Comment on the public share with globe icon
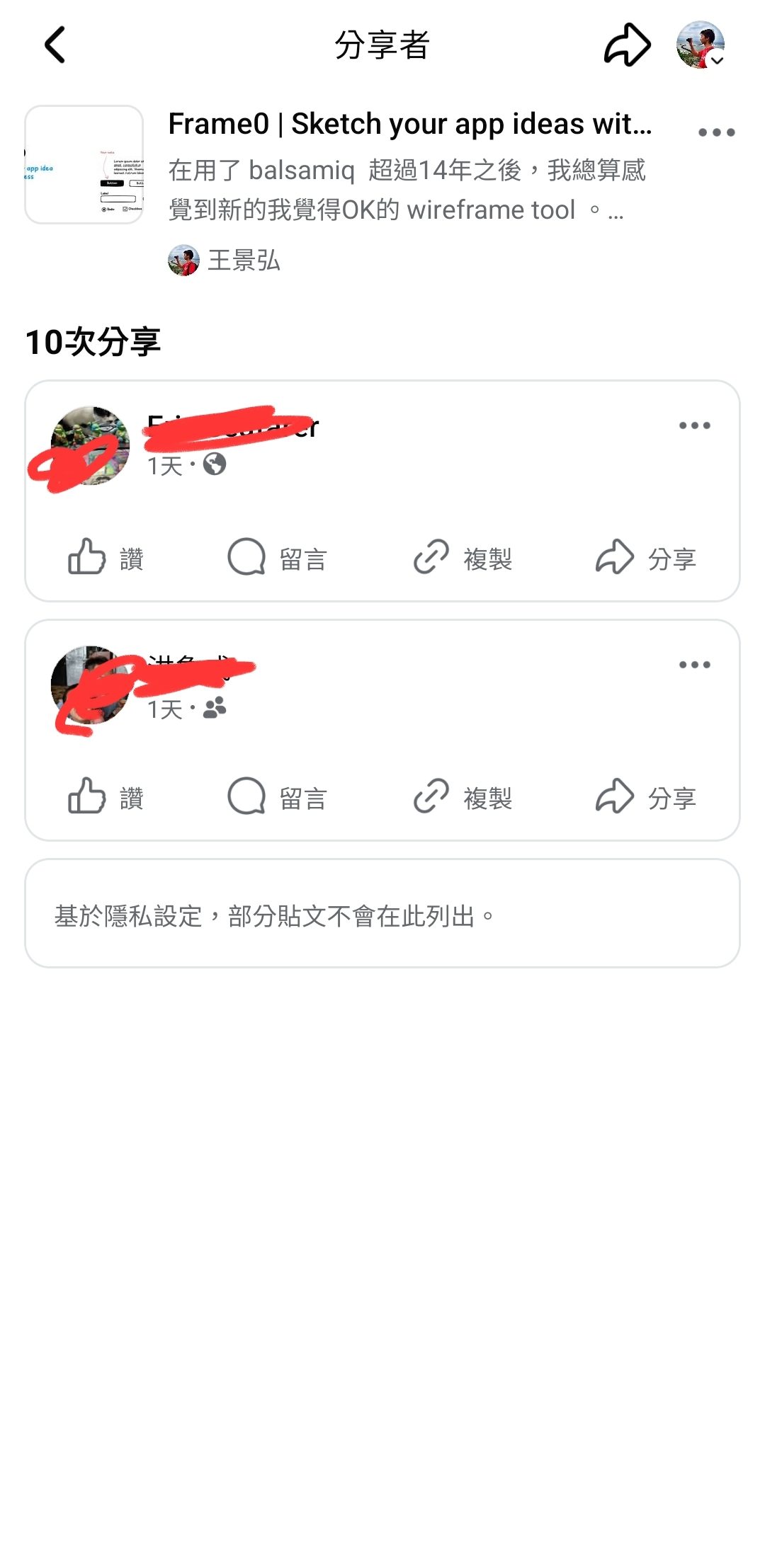 pos(277,558)
